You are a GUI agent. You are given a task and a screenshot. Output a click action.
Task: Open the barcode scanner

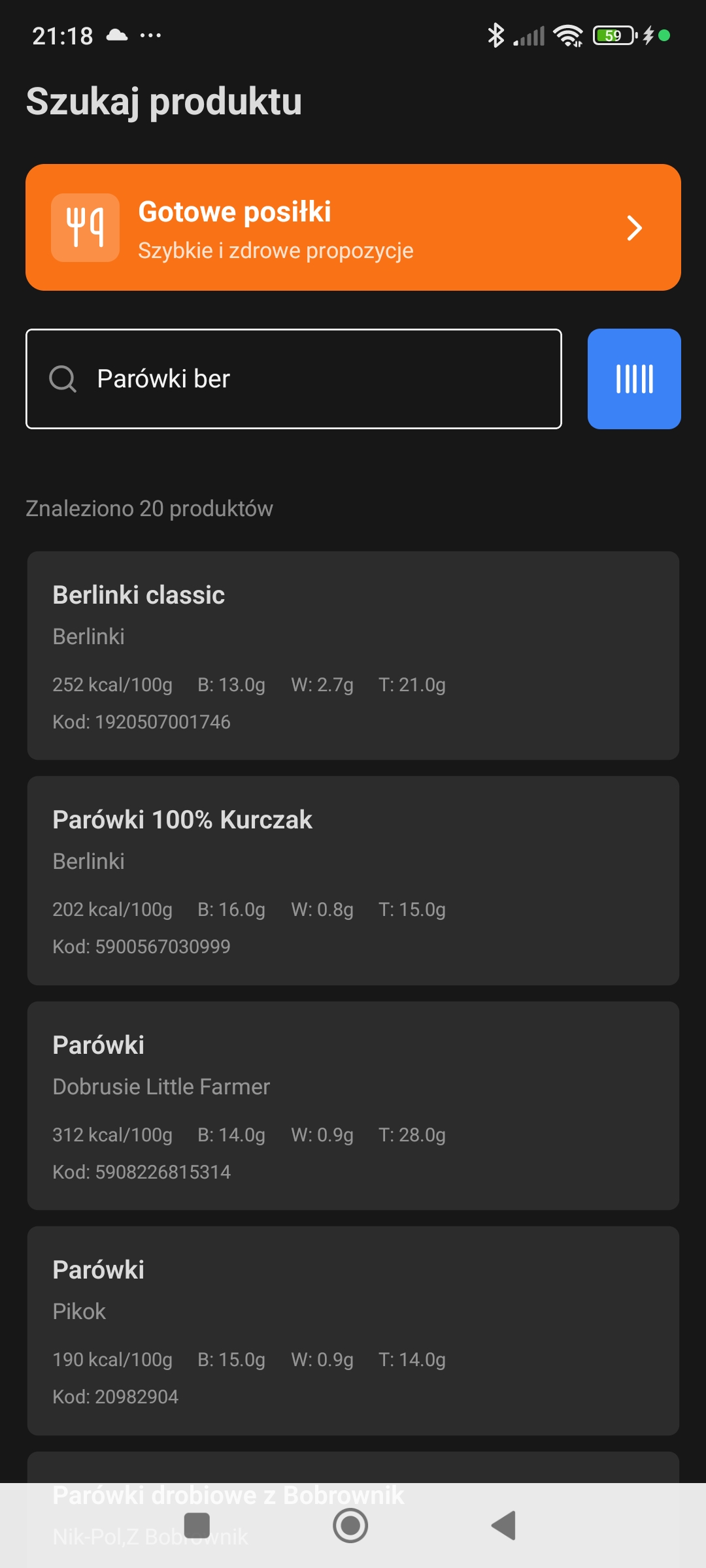pos(633,379)
